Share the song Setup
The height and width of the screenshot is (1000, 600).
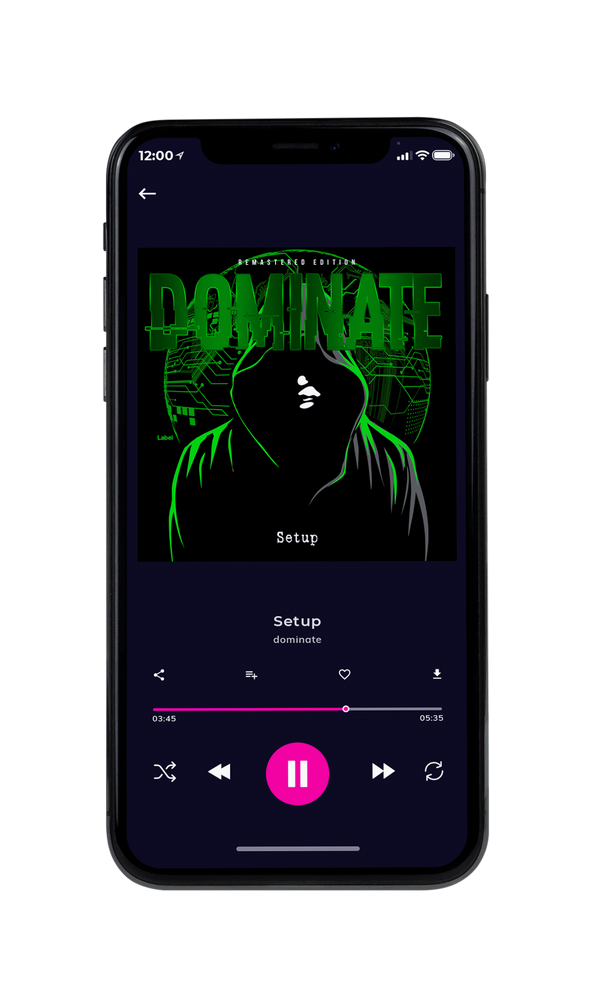coord(159,675)
